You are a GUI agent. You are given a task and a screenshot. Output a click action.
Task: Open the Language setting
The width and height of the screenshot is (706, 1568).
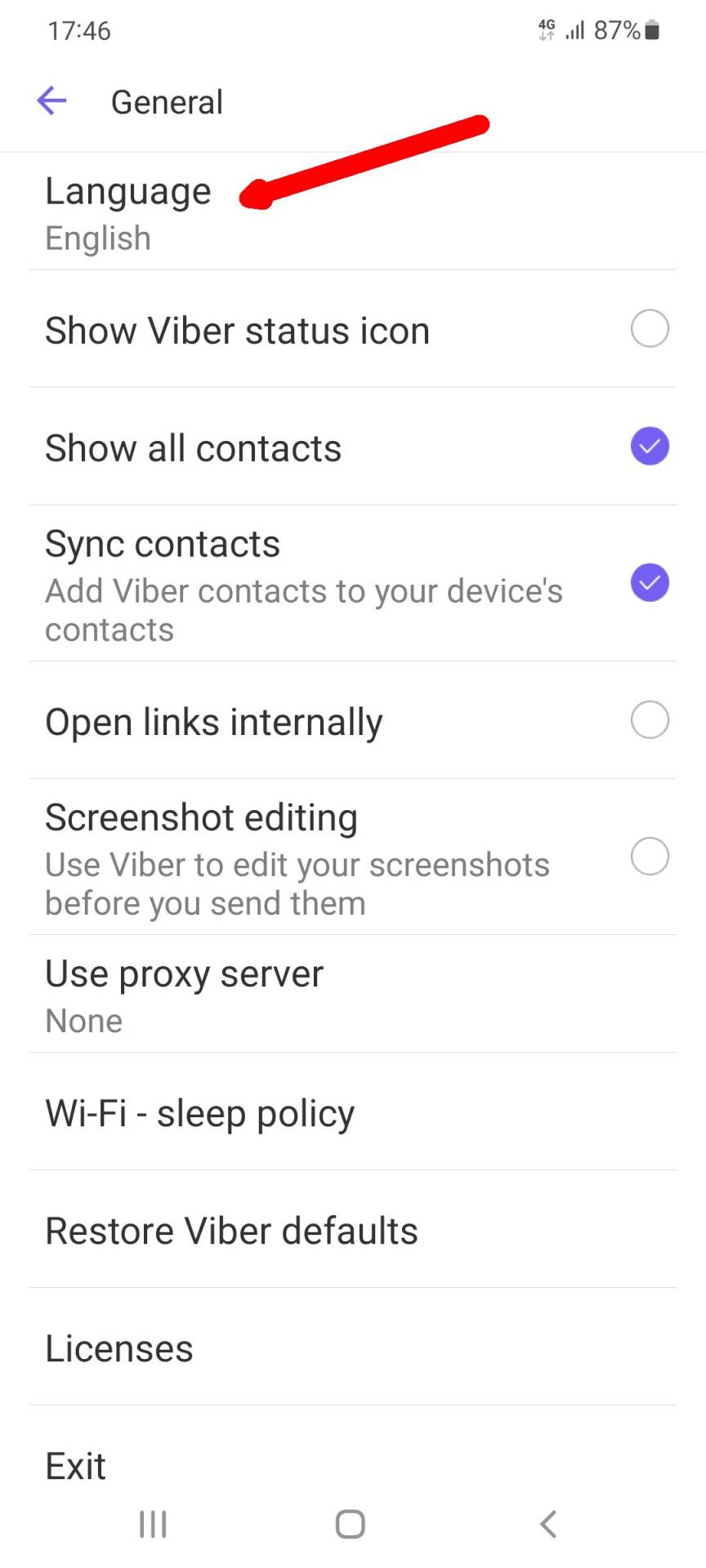127,212
